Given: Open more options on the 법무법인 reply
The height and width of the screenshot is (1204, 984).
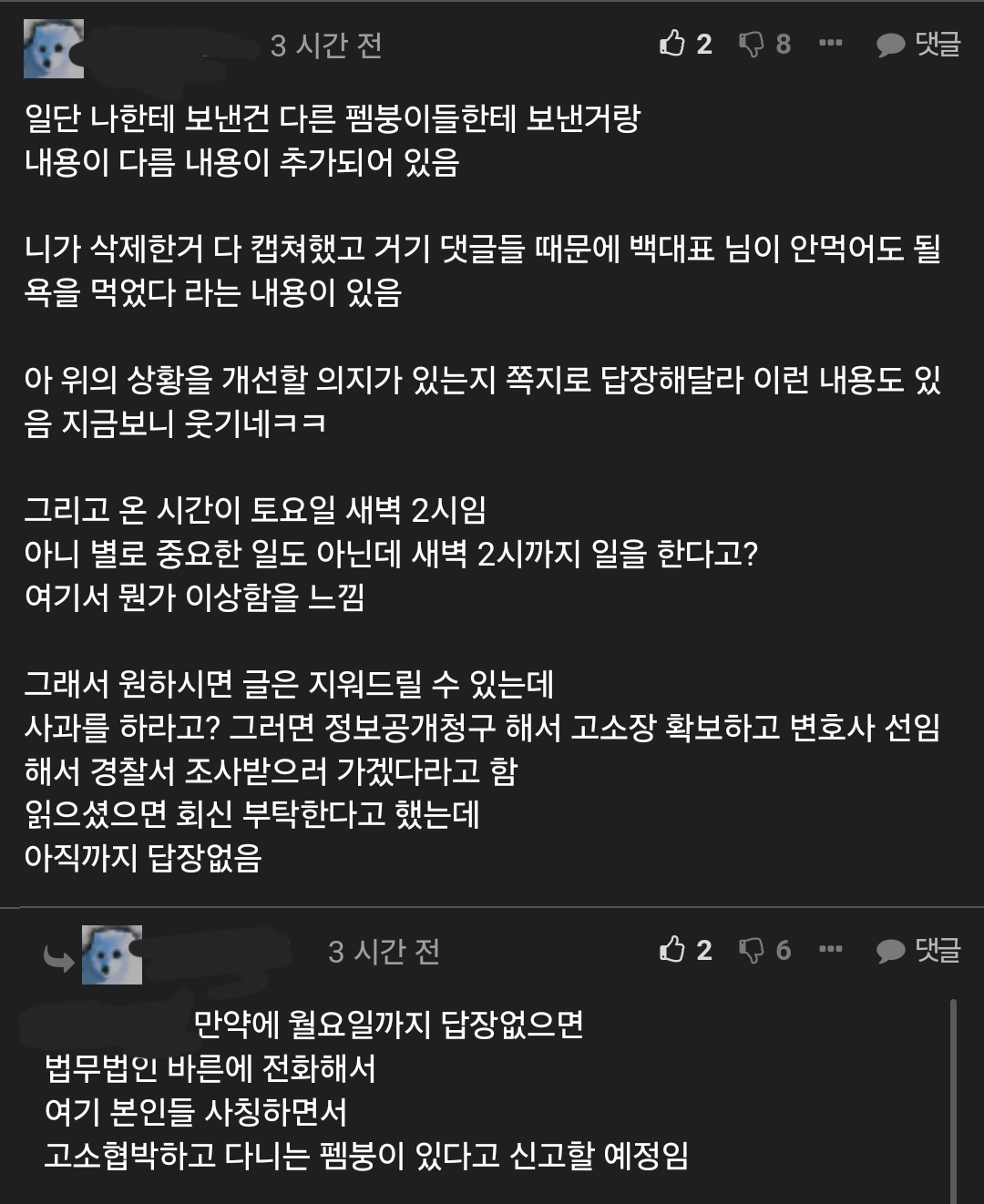Looking at the screenshot, I should (830, 950).
